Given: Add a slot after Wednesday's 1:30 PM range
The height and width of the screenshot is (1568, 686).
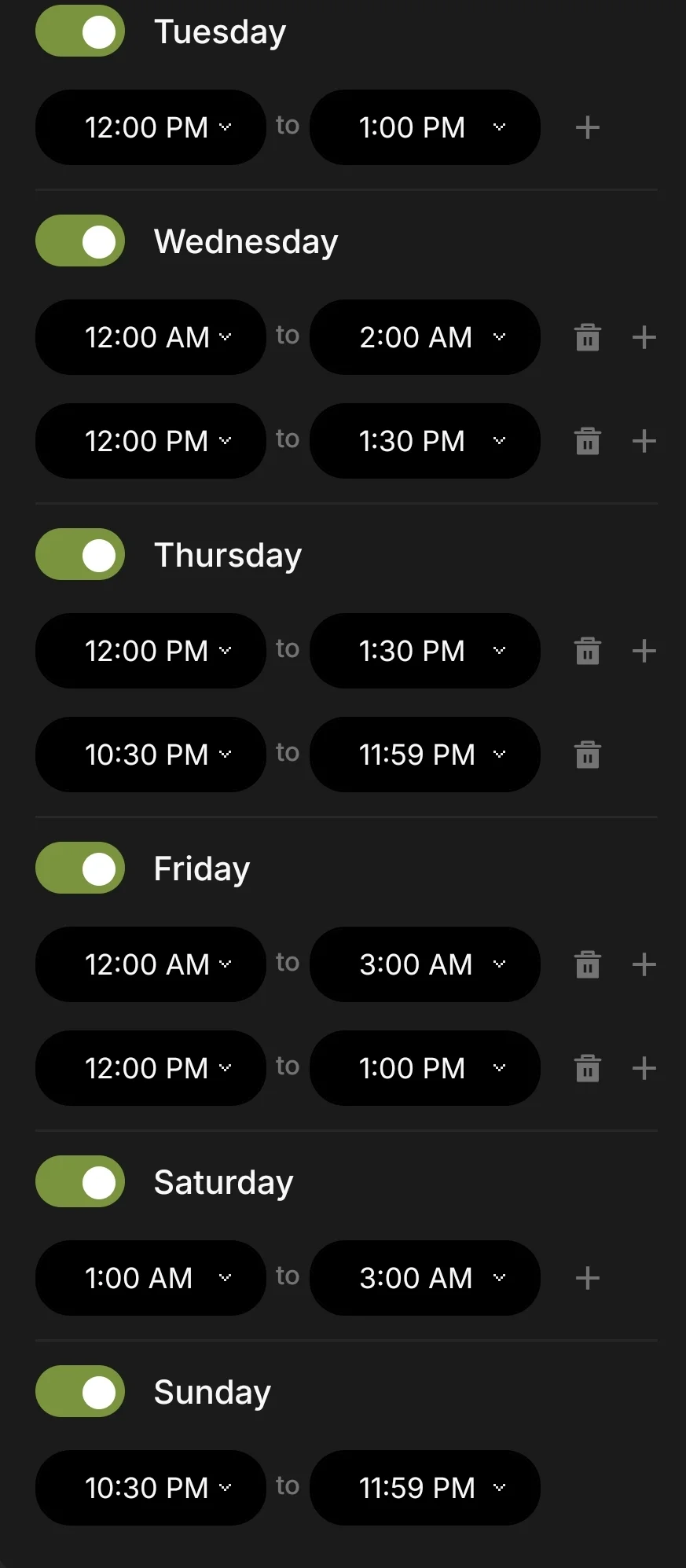Looking at the screenshot, I should tap(644, 441).
